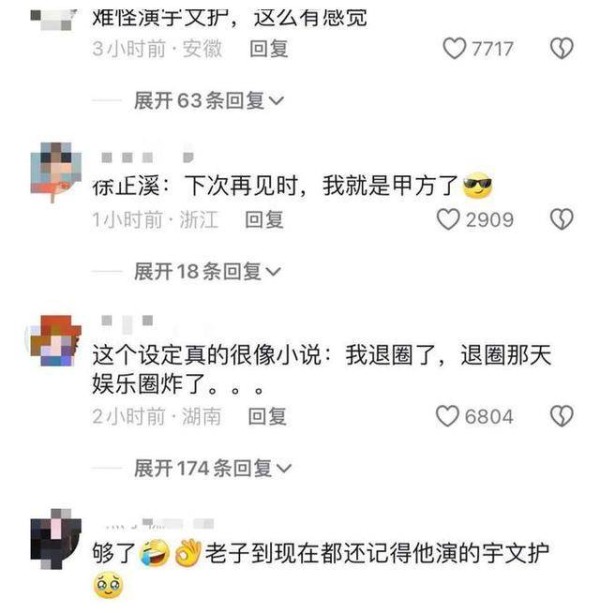Expand 展开174条回复

pos(213,467)
